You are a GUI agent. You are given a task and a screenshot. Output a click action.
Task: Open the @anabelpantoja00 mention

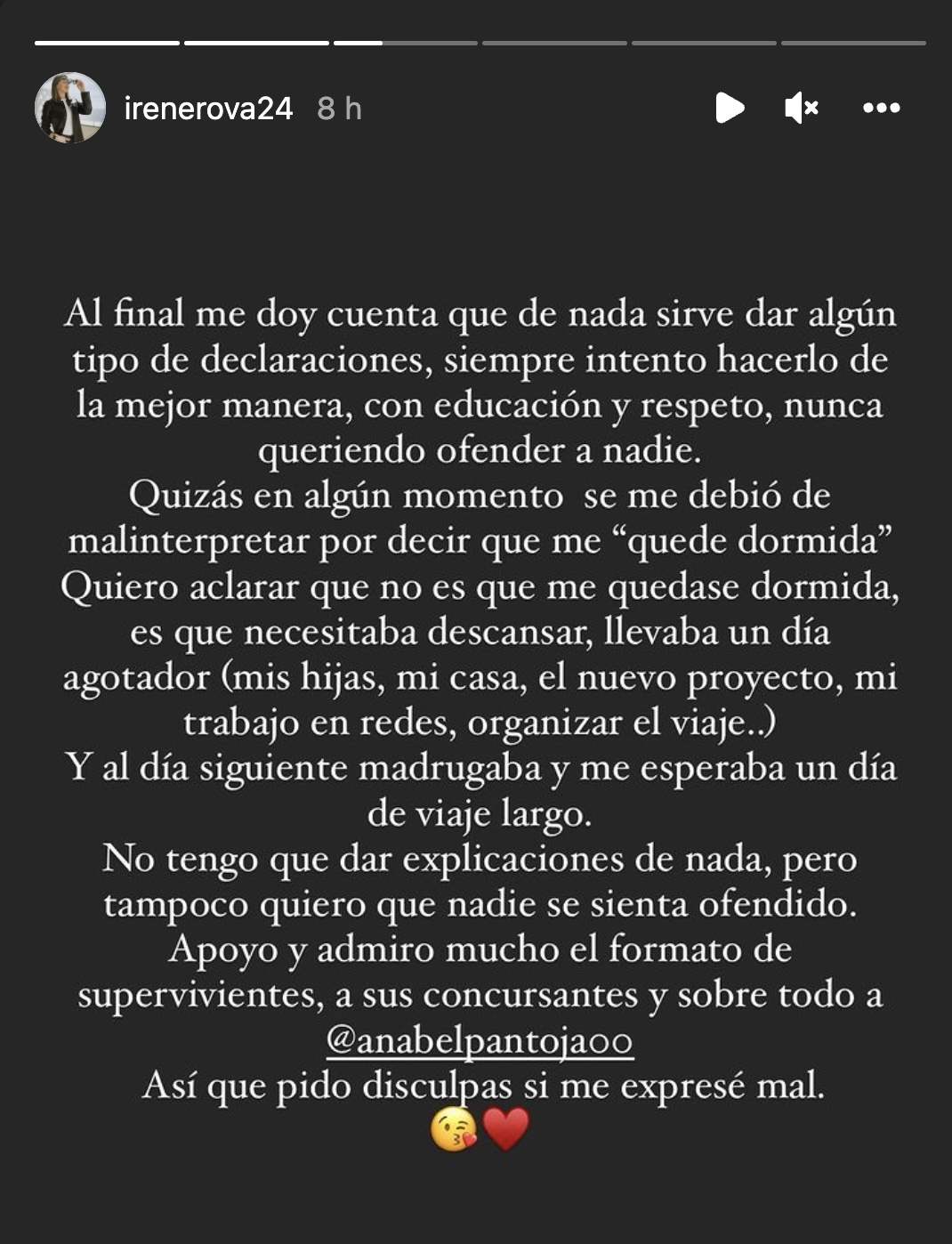click(479, 1039)
